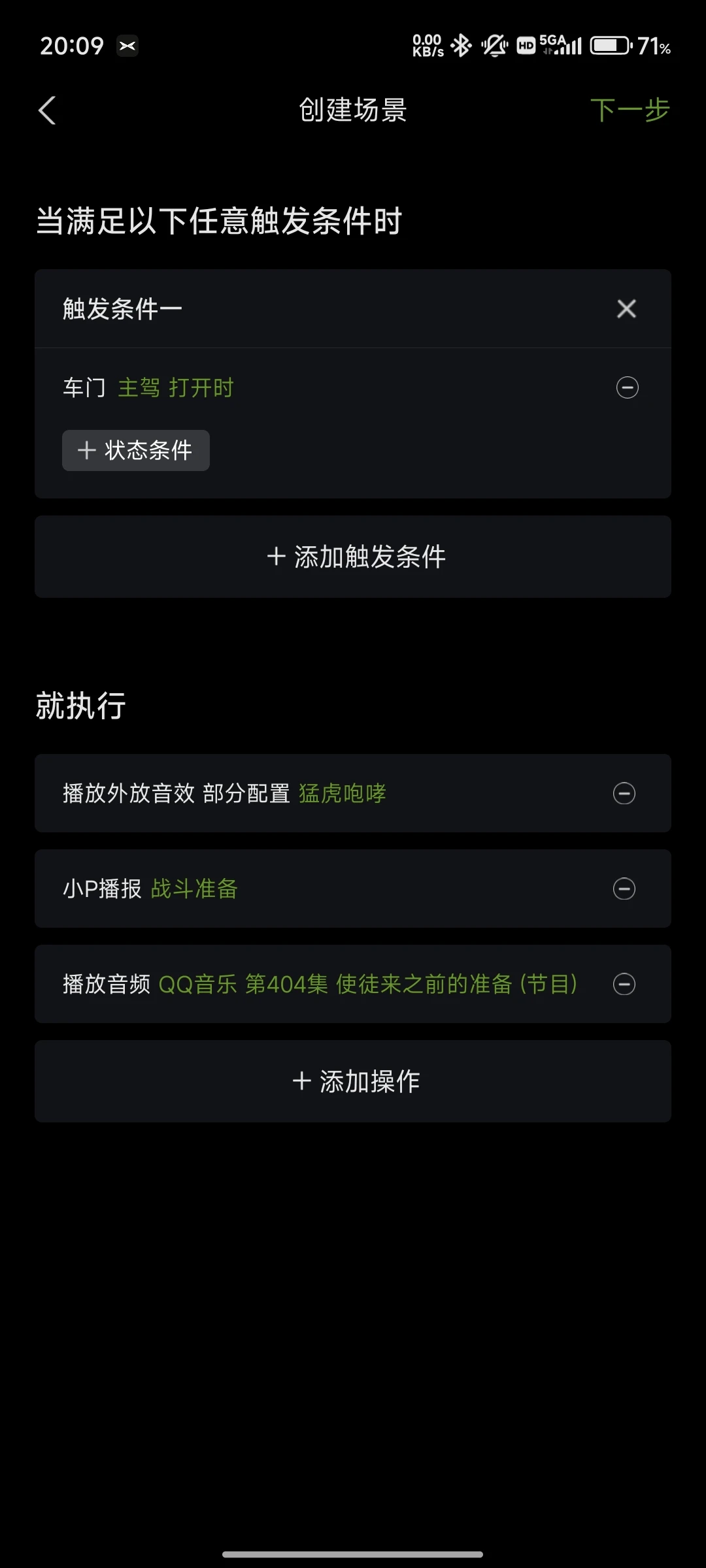Add a 状态条件
The height and width of the screenshot is (1568, 706).
(136, 450)
